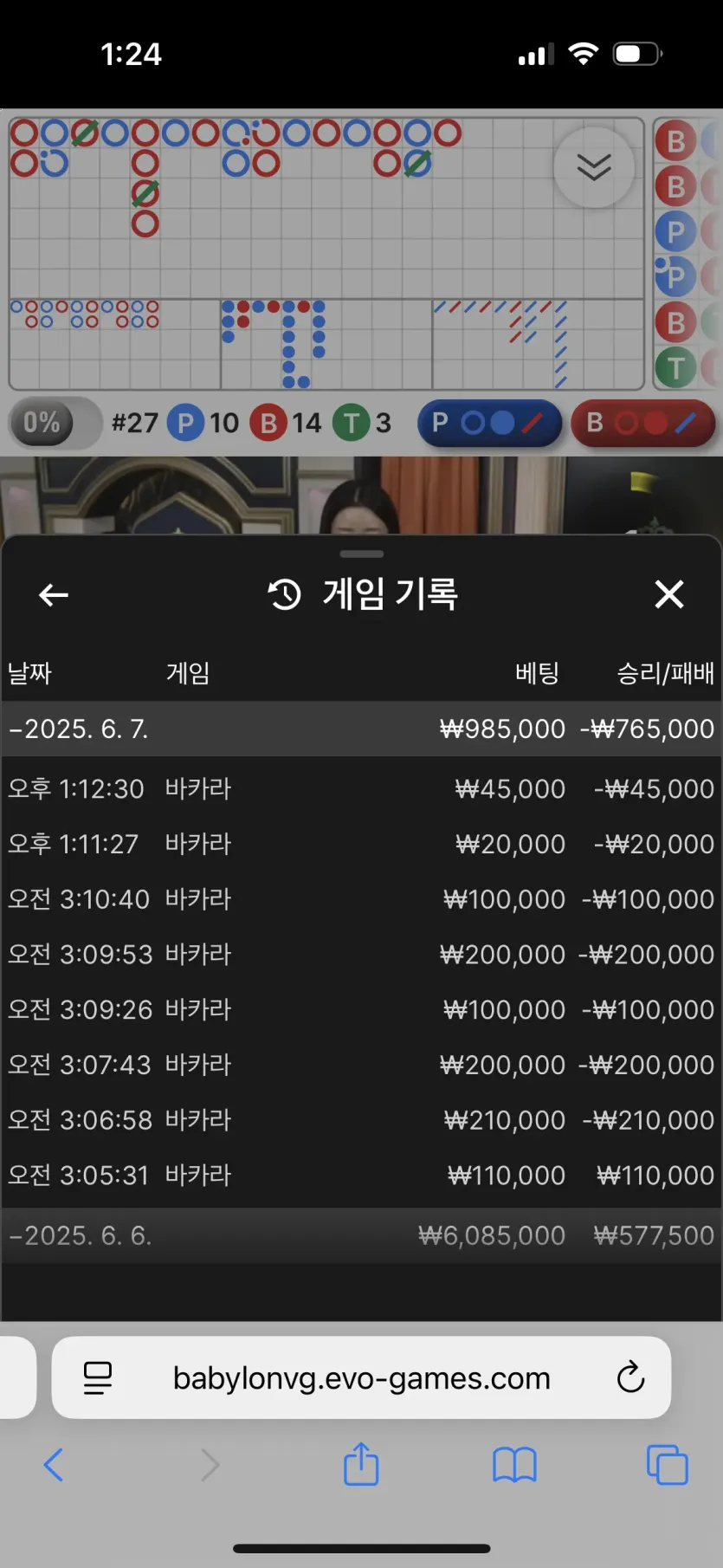723x1568 pixels.
Task: Open the 오전 3:05:31 바카라 record
Action: [361, 1175]
